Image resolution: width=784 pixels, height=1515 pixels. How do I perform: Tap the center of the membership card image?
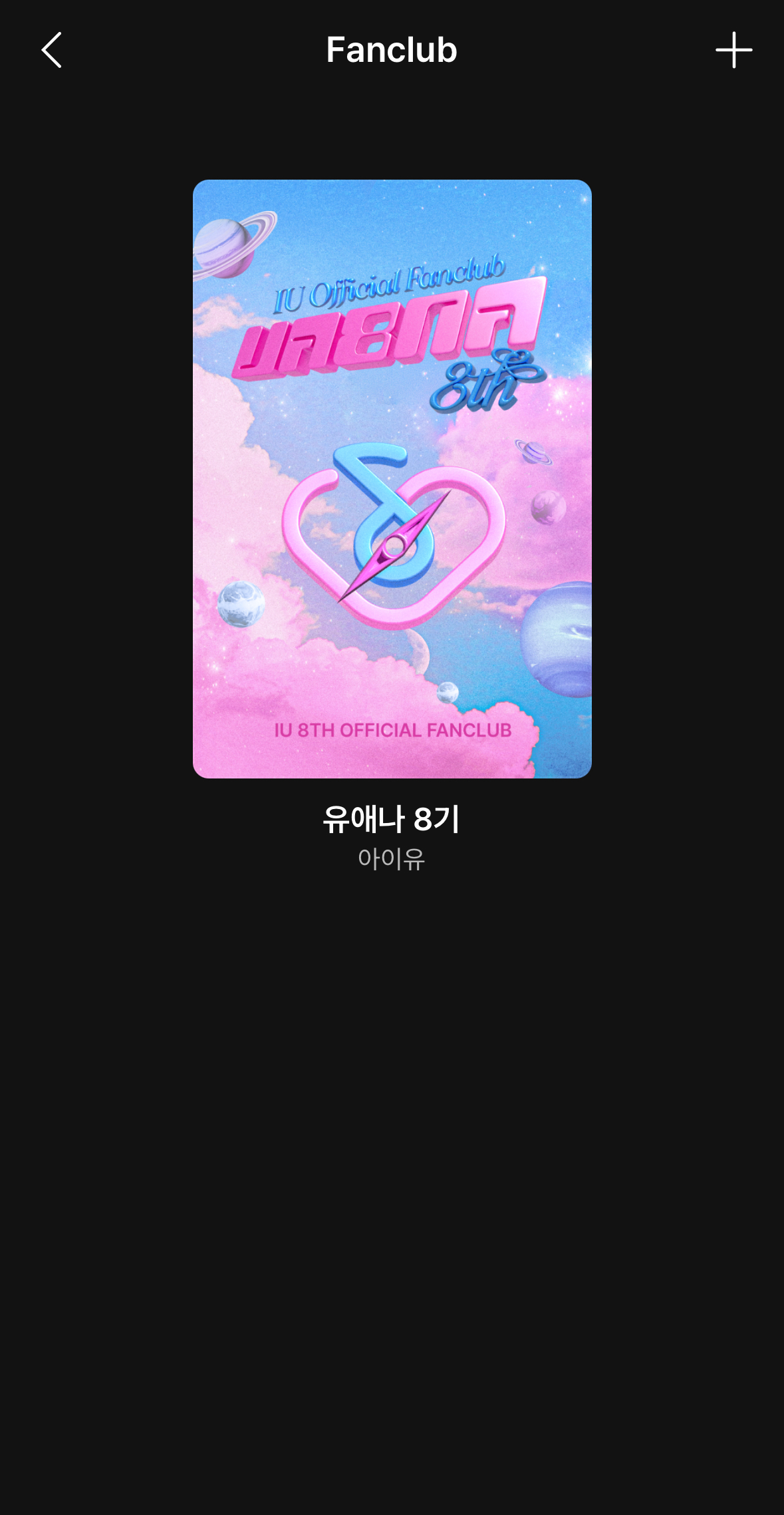[x=392, y=479]
